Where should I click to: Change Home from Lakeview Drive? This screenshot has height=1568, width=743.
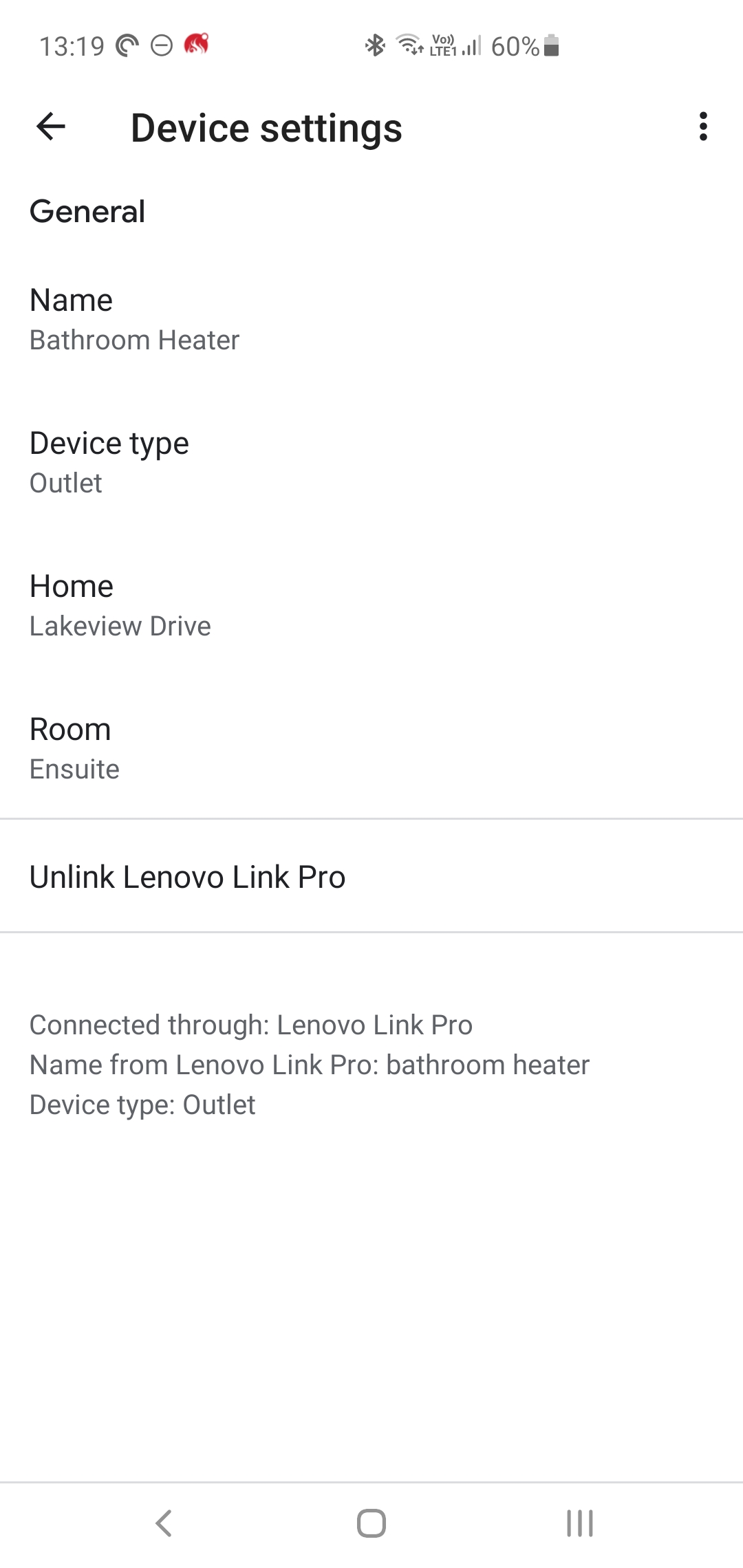tap(371, 606)
